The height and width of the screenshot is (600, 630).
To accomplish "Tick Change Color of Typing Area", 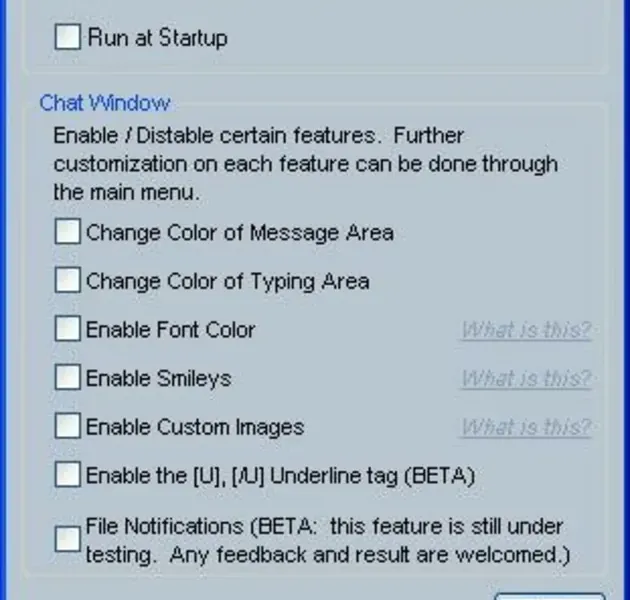I will point(67,281).
